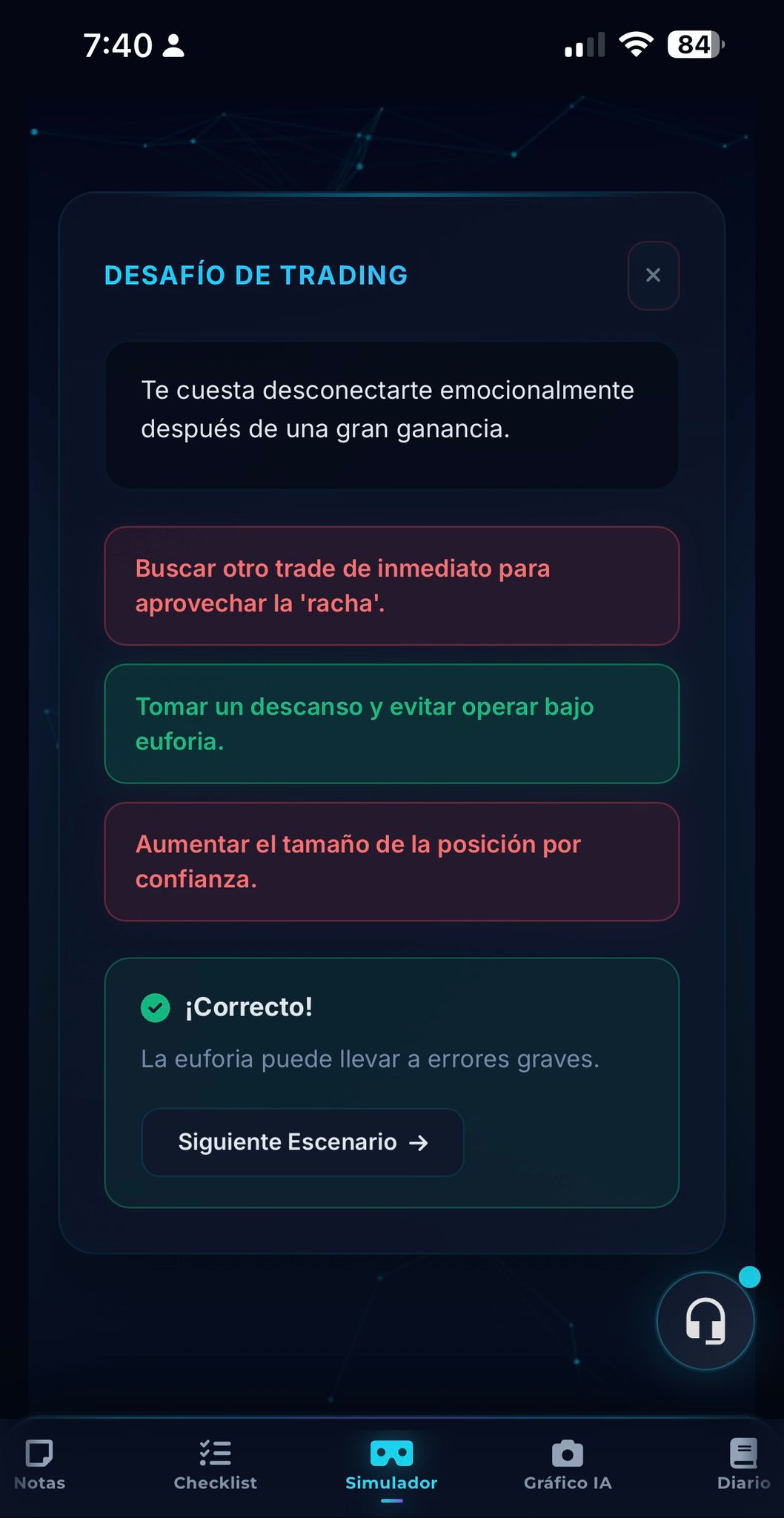
Task: Tap the Desafío de Trading title
Action: coord(255,275)
